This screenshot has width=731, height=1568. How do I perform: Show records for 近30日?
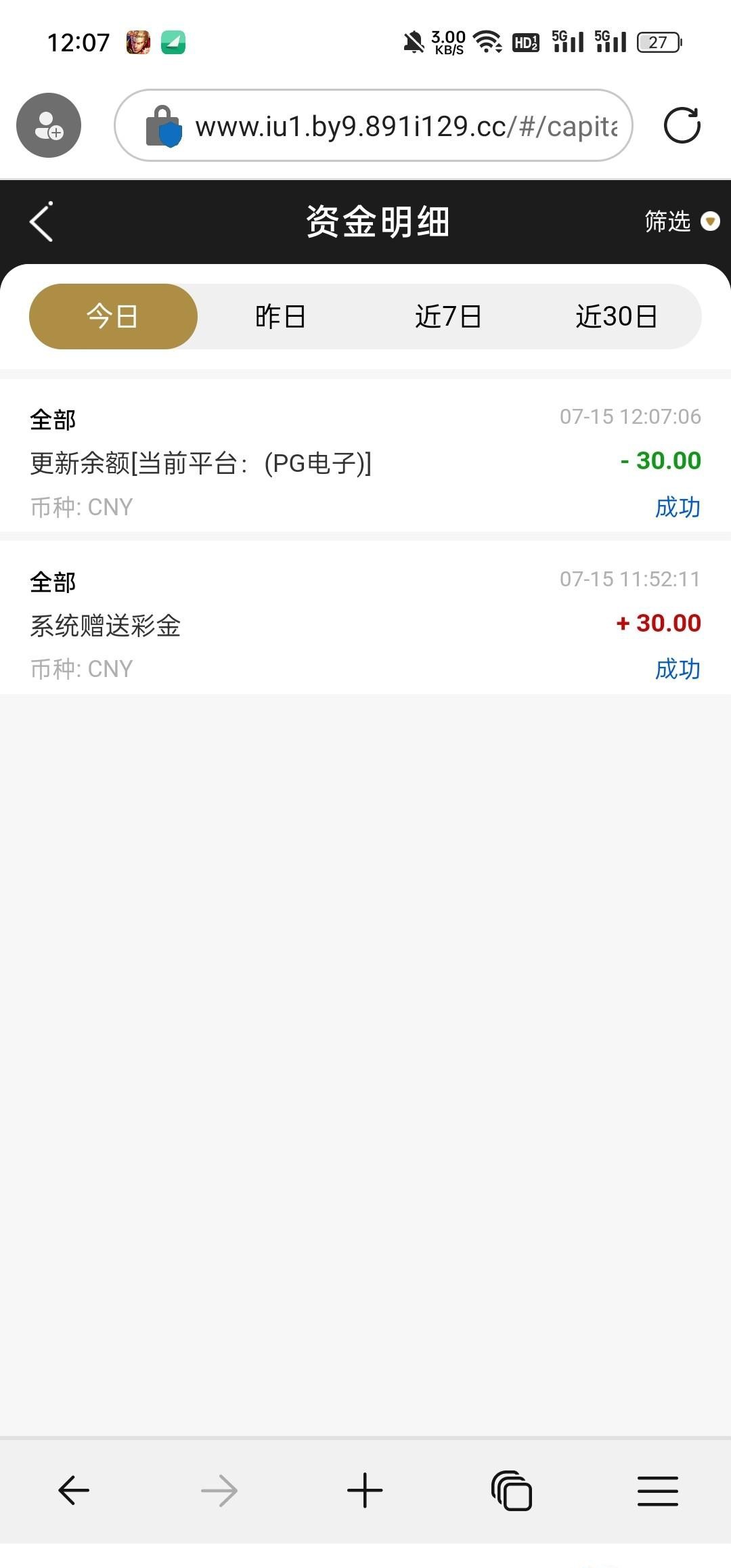(616, 316)
